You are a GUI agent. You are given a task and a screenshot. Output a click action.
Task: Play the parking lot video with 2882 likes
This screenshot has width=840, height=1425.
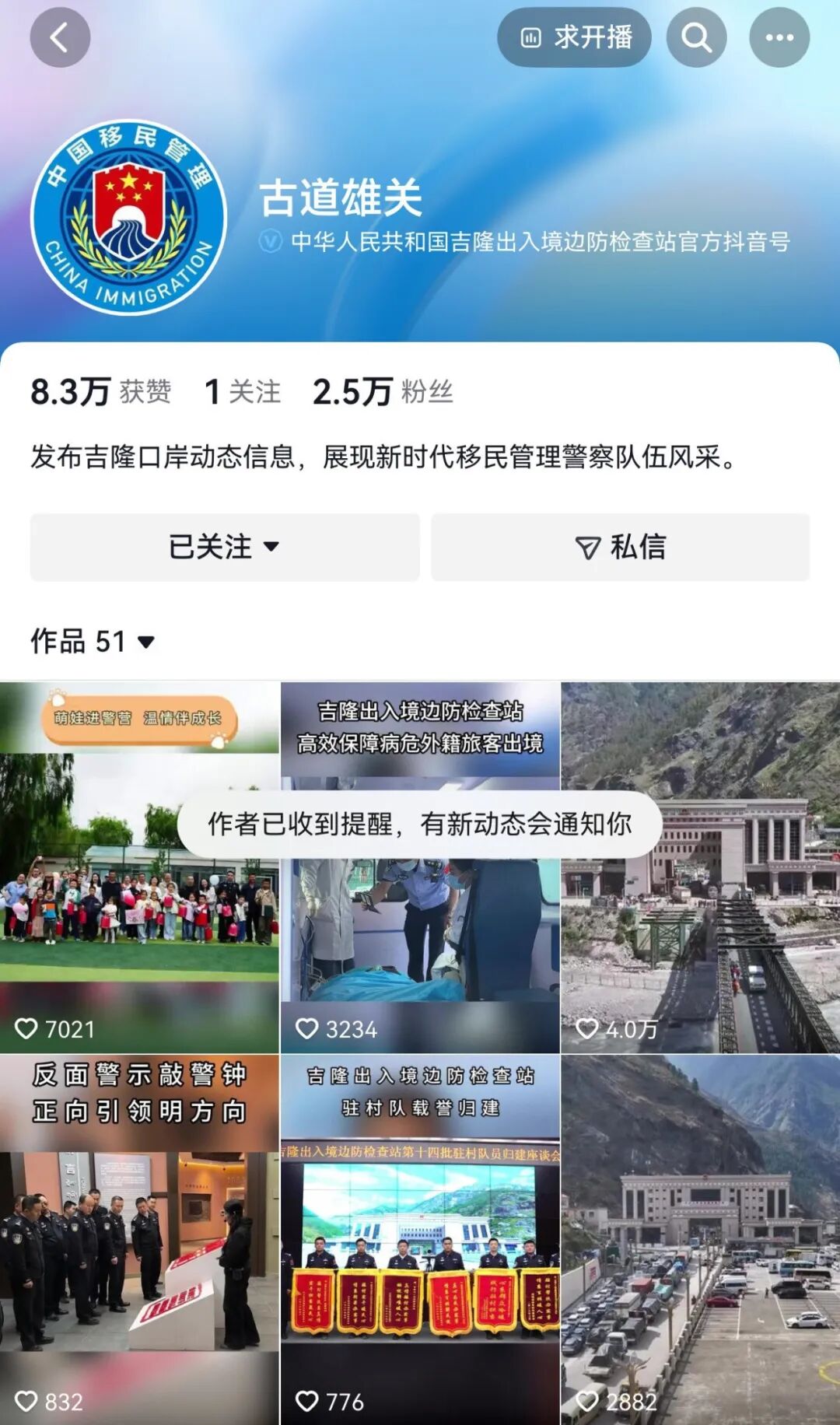[x=701, y=1240]
